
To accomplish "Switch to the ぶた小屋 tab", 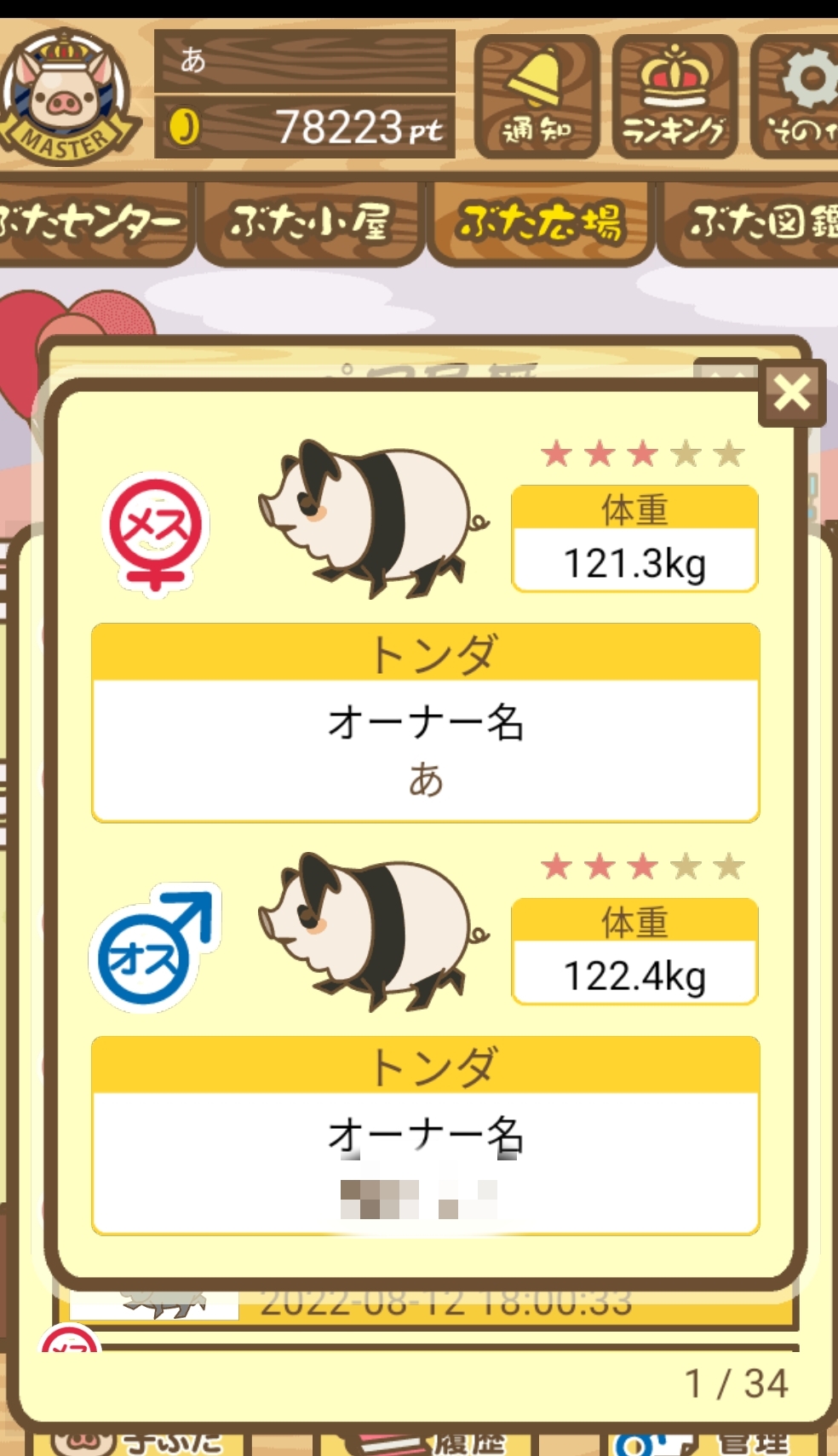I will click(311, 223).
